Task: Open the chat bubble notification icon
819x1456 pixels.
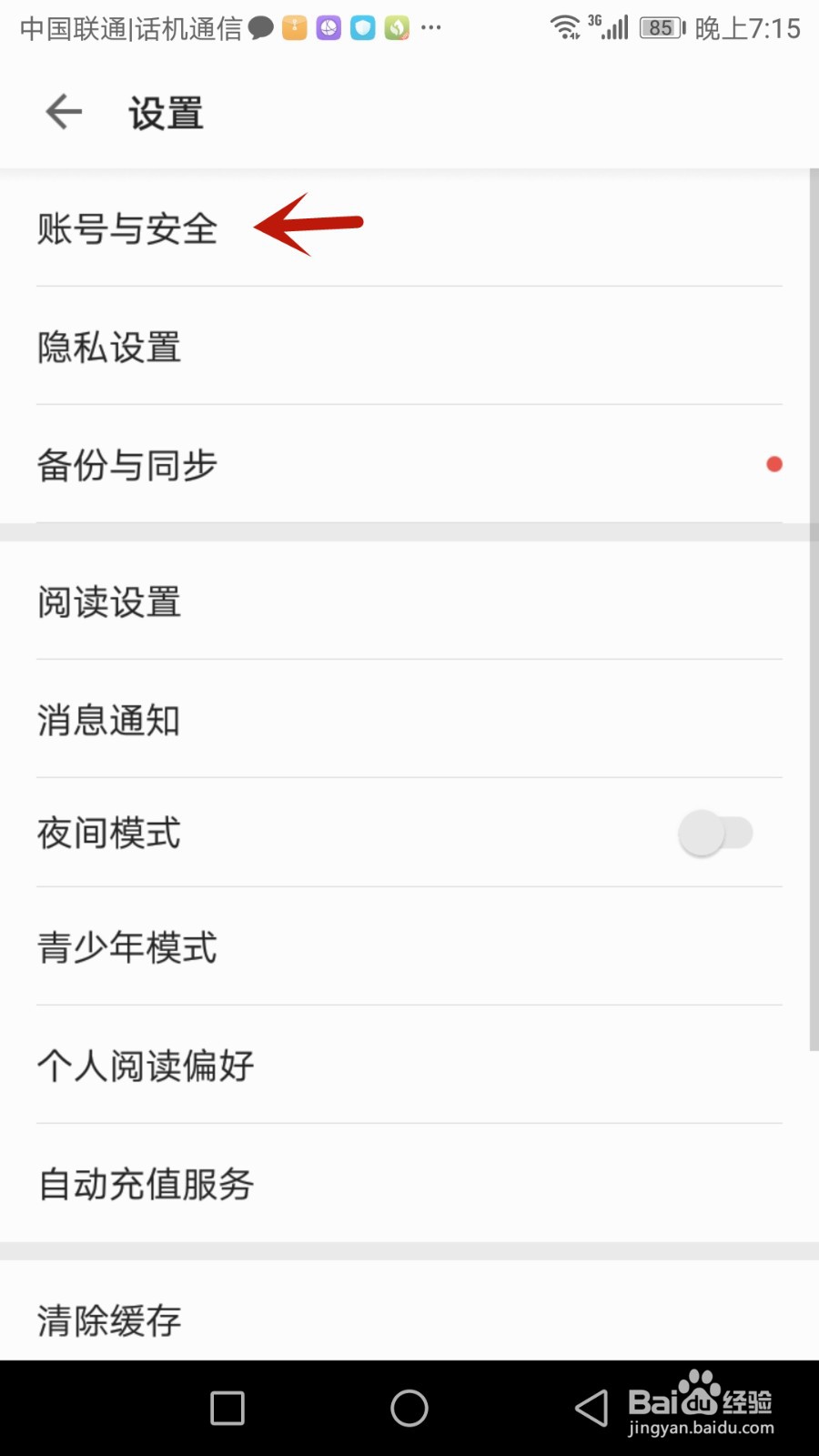Action: (261, 28)
